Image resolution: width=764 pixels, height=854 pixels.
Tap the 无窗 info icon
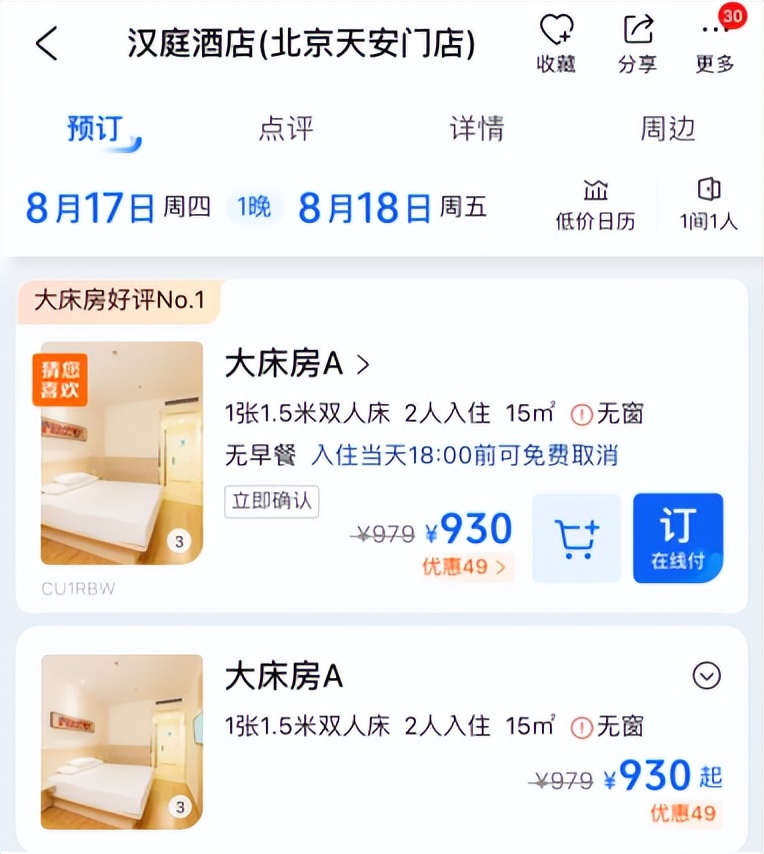click(x=581, y=413)
